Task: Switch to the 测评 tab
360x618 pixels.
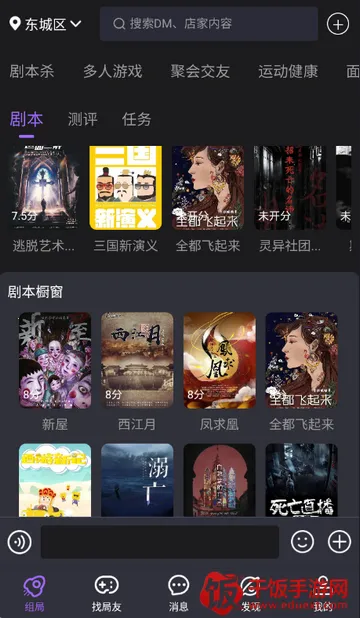Action: pyautogui.click(x=82, y=119)
